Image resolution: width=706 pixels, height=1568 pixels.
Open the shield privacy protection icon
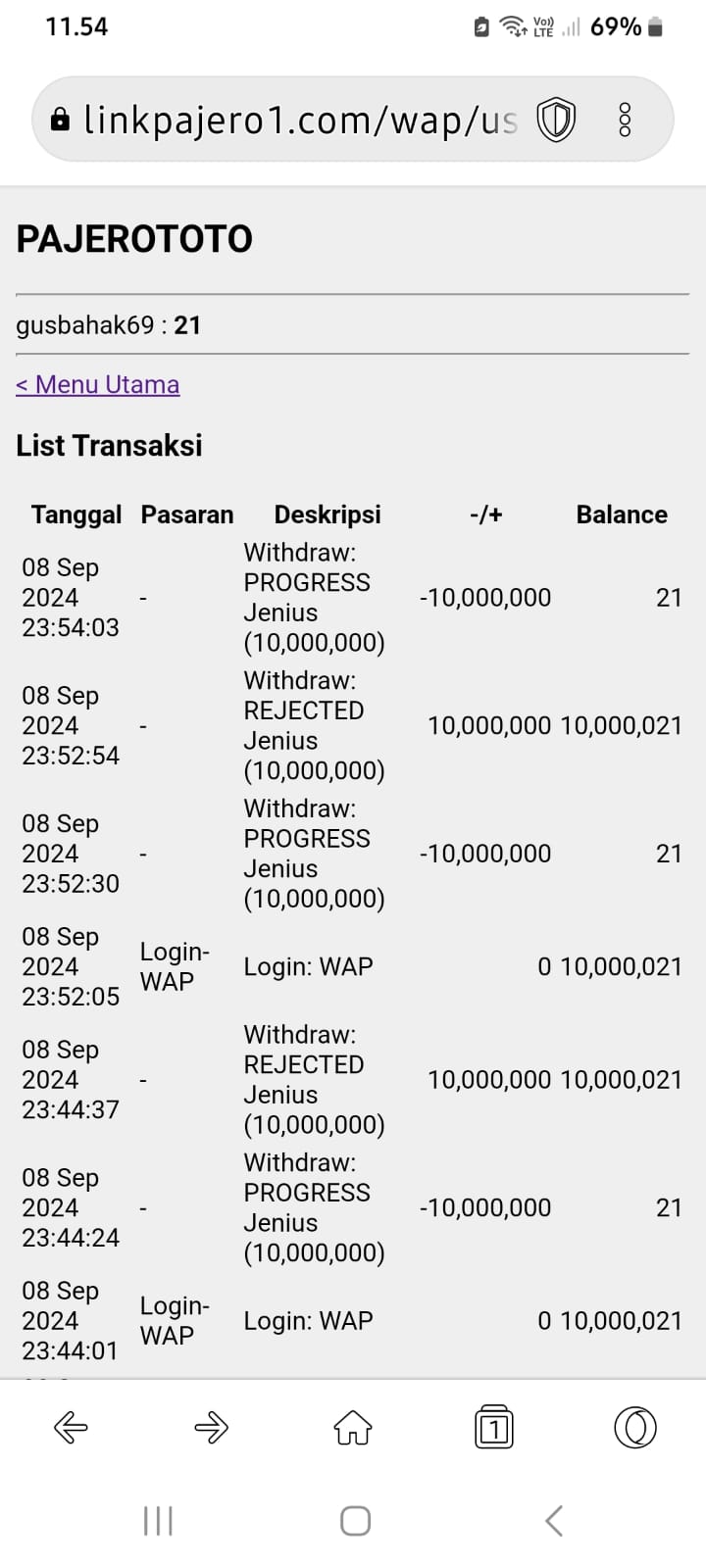tap(556, 120)
